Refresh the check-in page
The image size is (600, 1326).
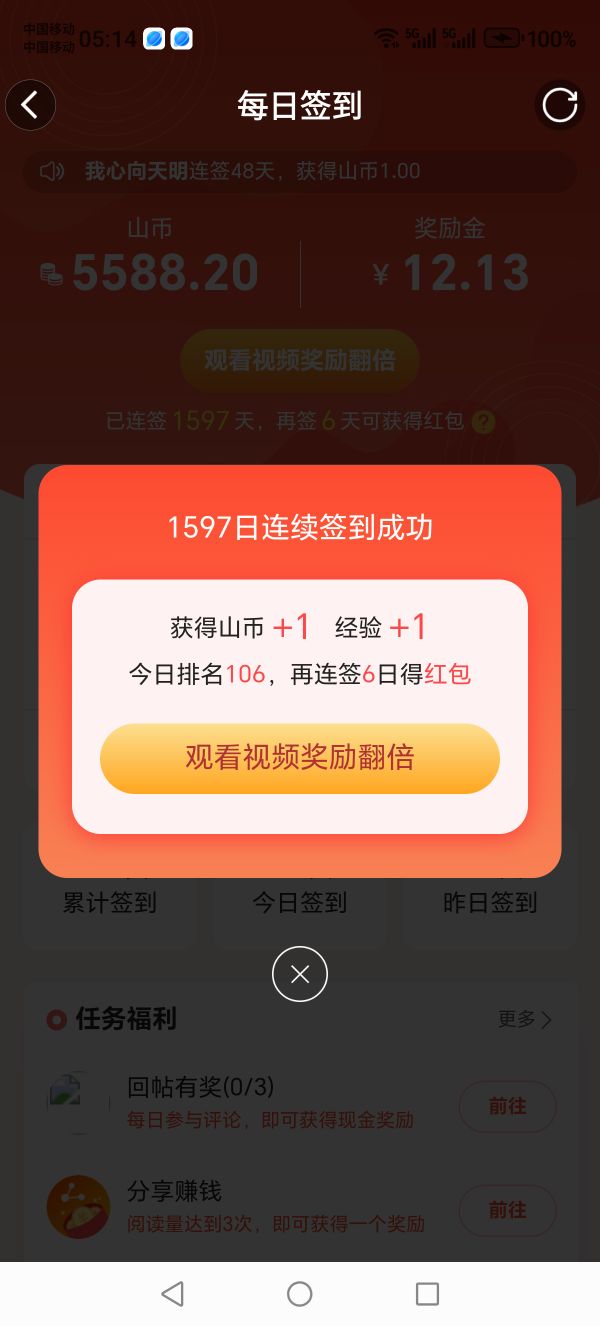[559, 105]
